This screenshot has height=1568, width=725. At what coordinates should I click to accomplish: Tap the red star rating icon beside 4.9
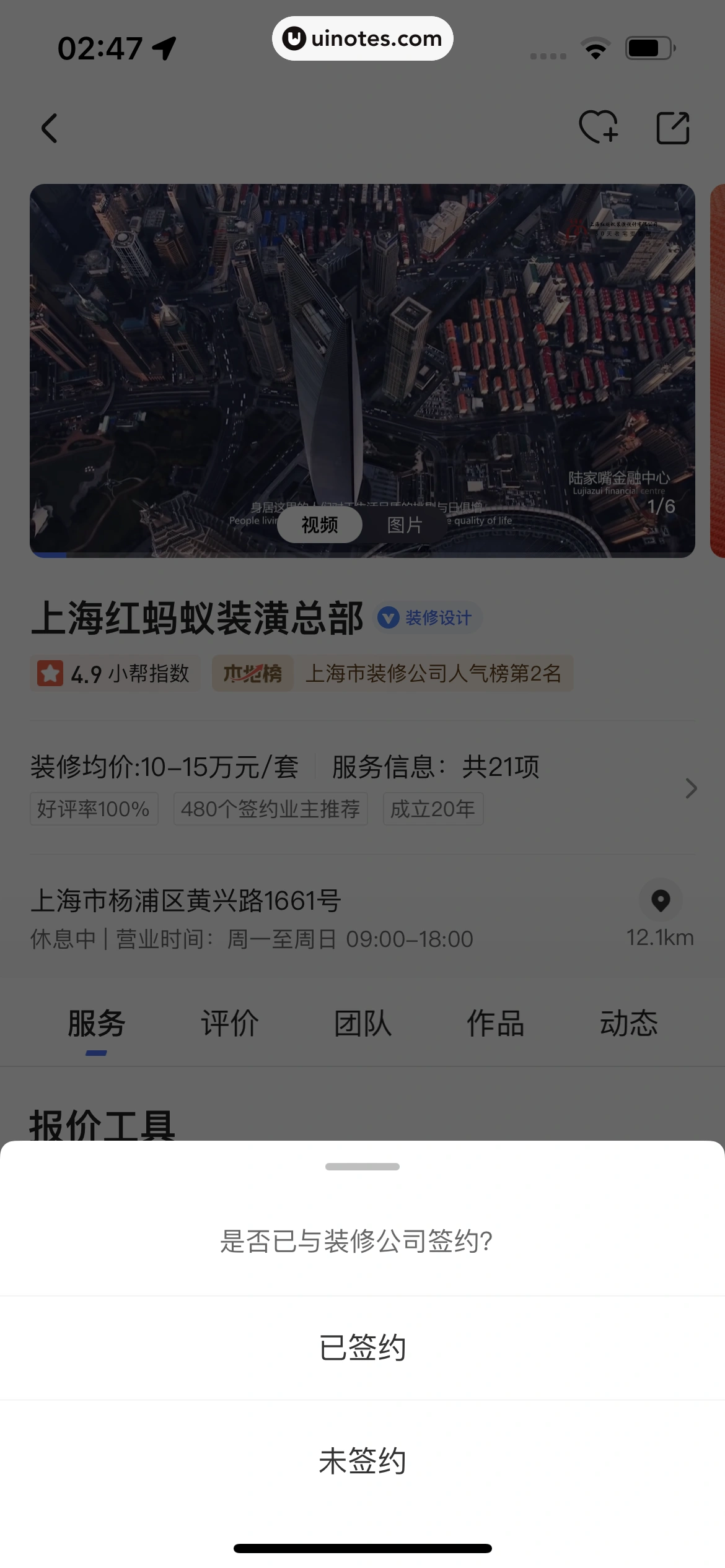(50, 673)
